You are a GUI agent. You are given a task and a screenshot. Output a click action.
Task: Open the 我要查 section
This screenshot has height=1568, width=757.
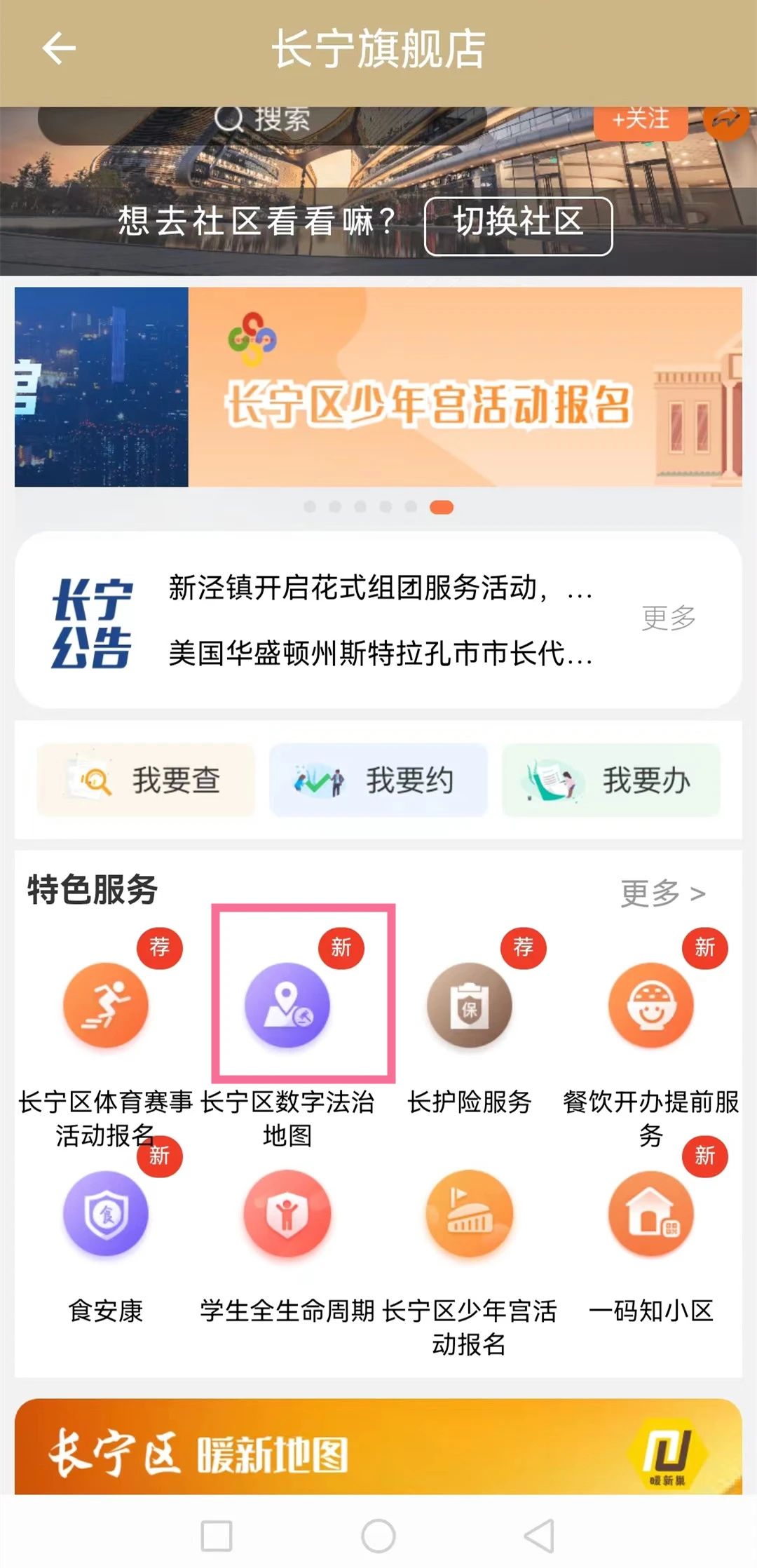[x=146, y=780]
